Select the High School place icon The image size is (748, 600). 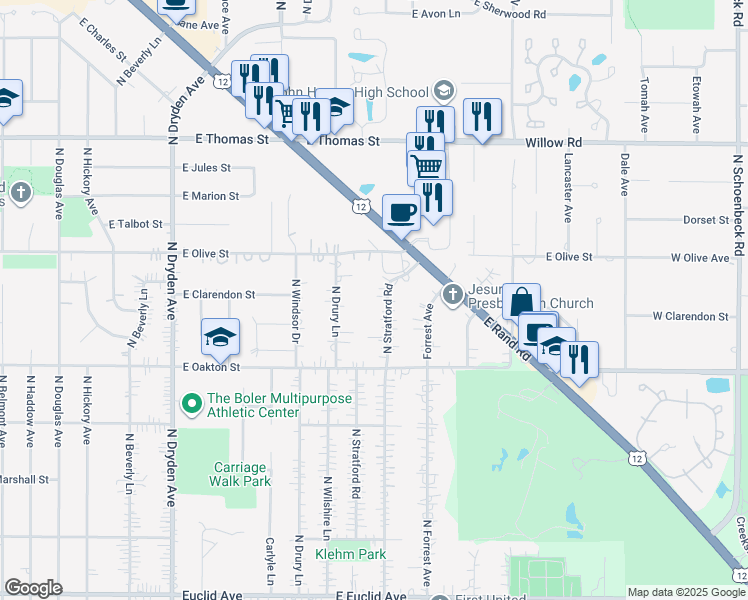tap(444, 92)
